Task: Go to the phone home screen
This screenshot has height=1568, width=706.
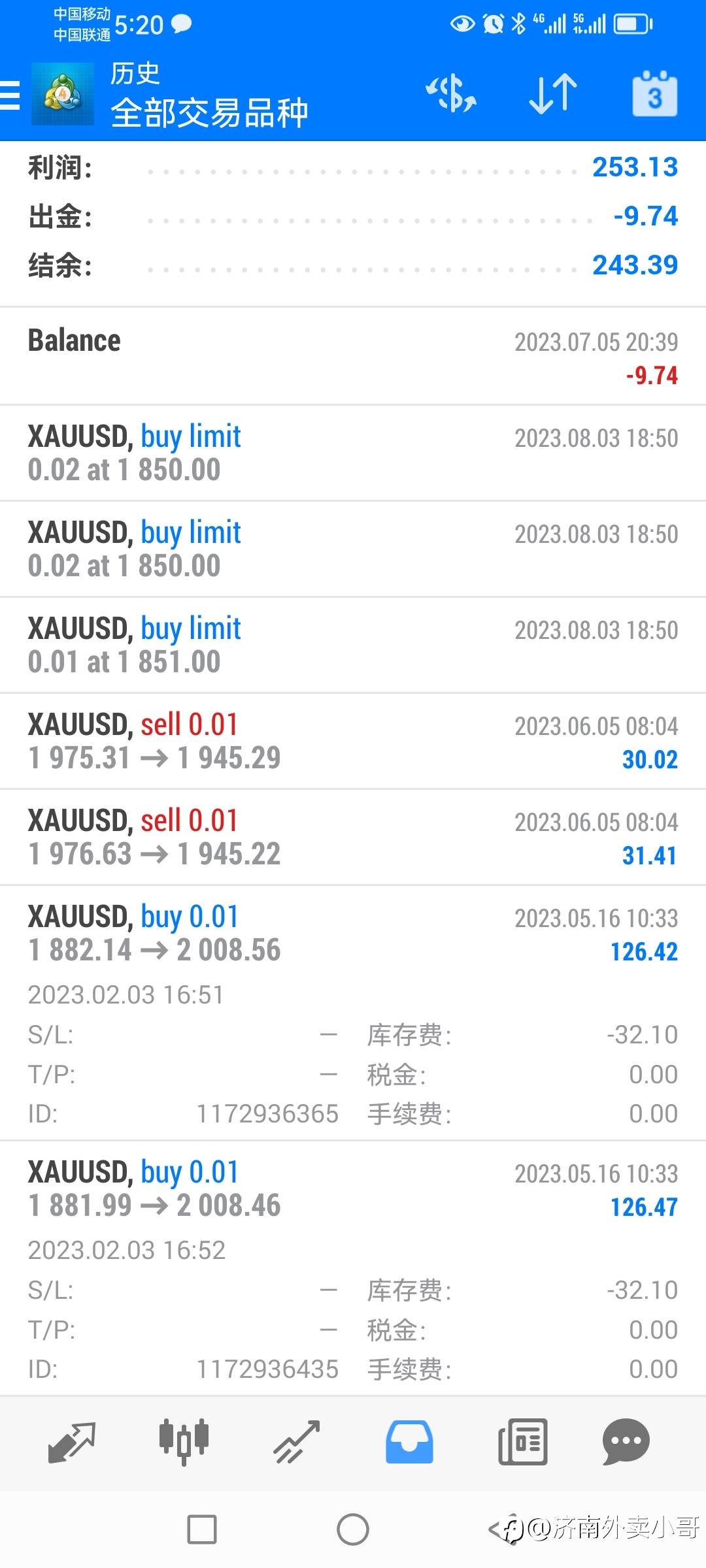Action: click(x=353, y=1529)
